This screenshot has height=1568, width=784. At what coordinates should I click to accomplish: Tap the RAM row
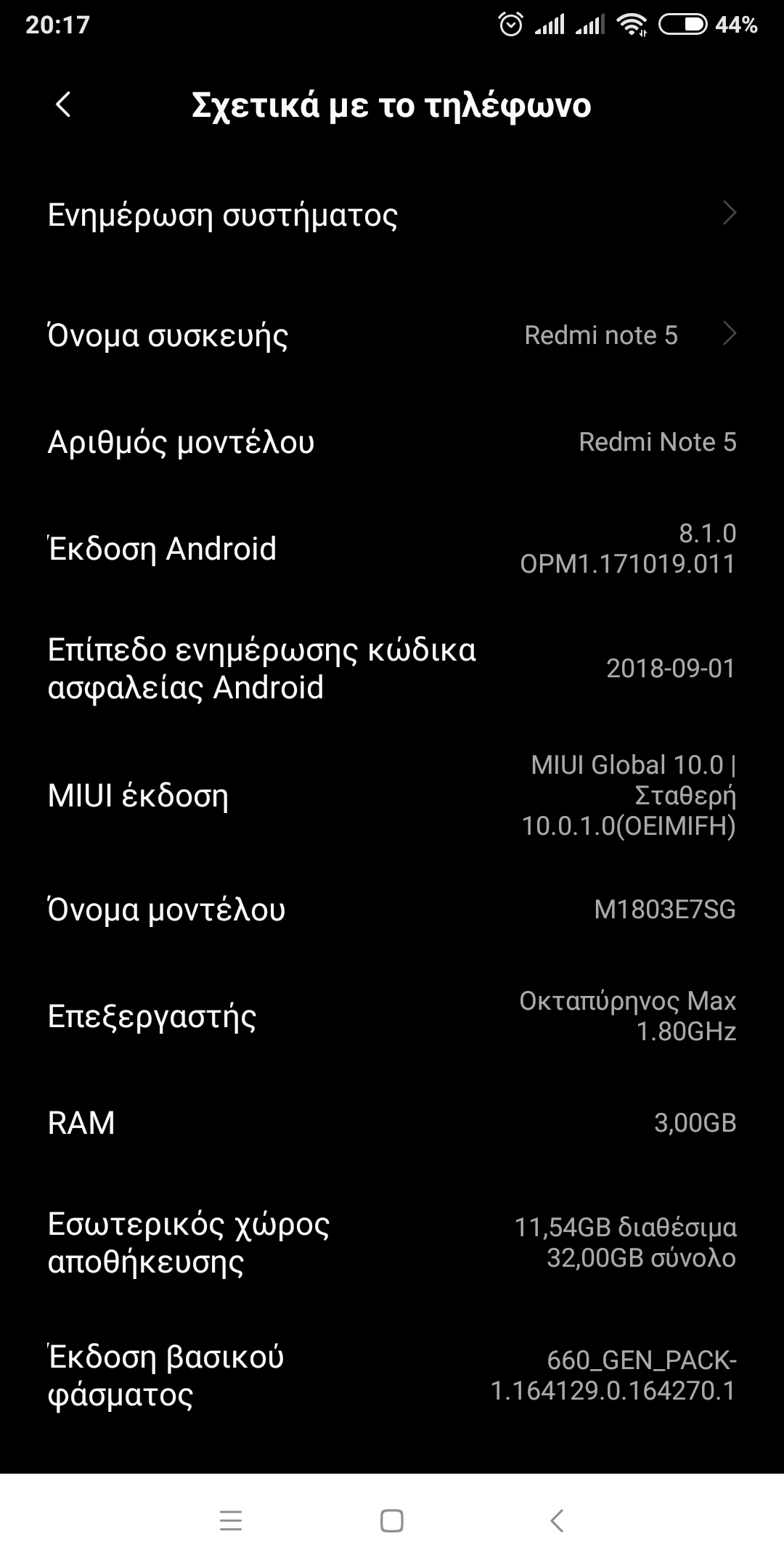392,1123
